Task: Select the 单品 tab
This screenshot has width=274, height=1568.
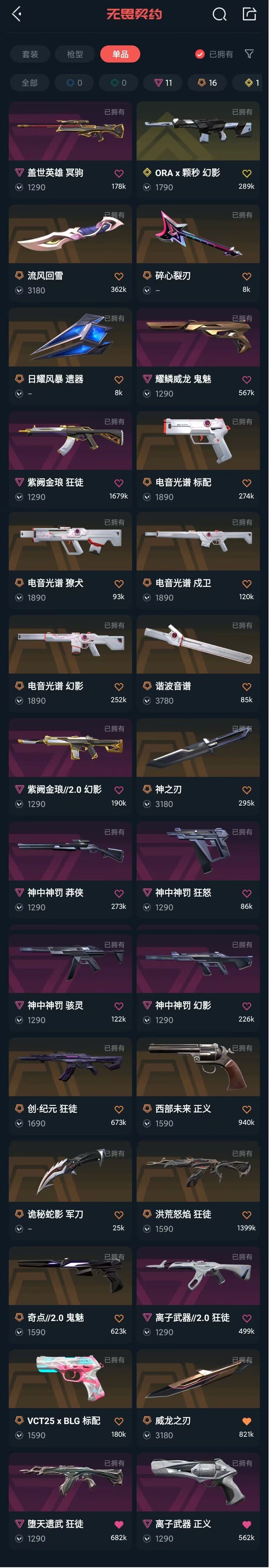Action: tap(120, 54)
